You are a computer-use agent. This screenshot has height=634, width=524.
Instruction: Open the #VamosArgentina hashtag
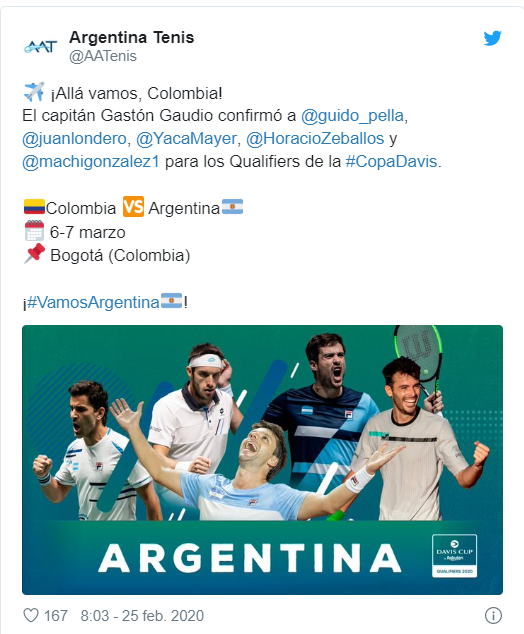93,302
